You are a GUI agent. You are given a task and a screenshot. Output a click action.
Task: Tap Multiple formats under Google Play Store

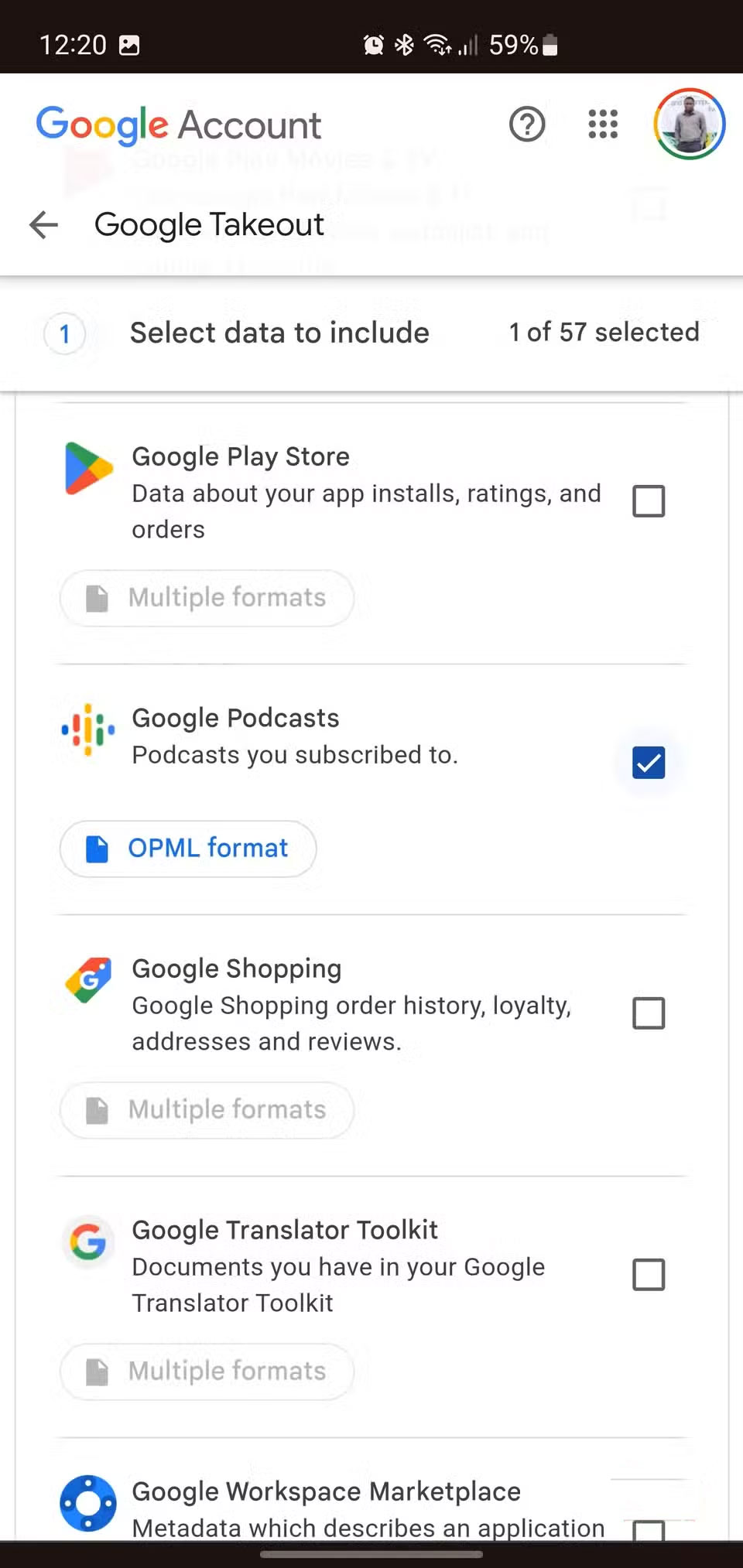tap(207, 598)
